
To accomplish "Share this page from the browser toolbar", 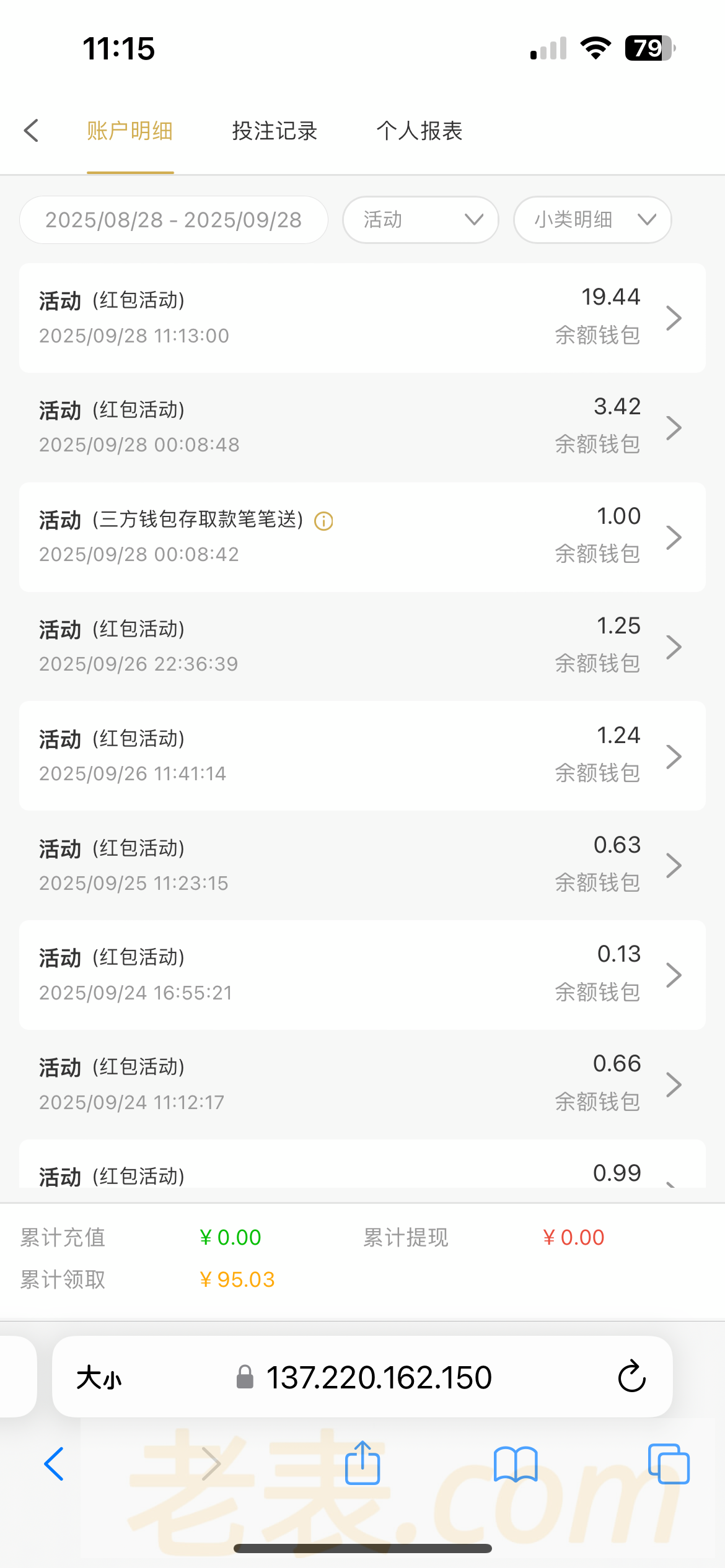I will (362, 1463).
